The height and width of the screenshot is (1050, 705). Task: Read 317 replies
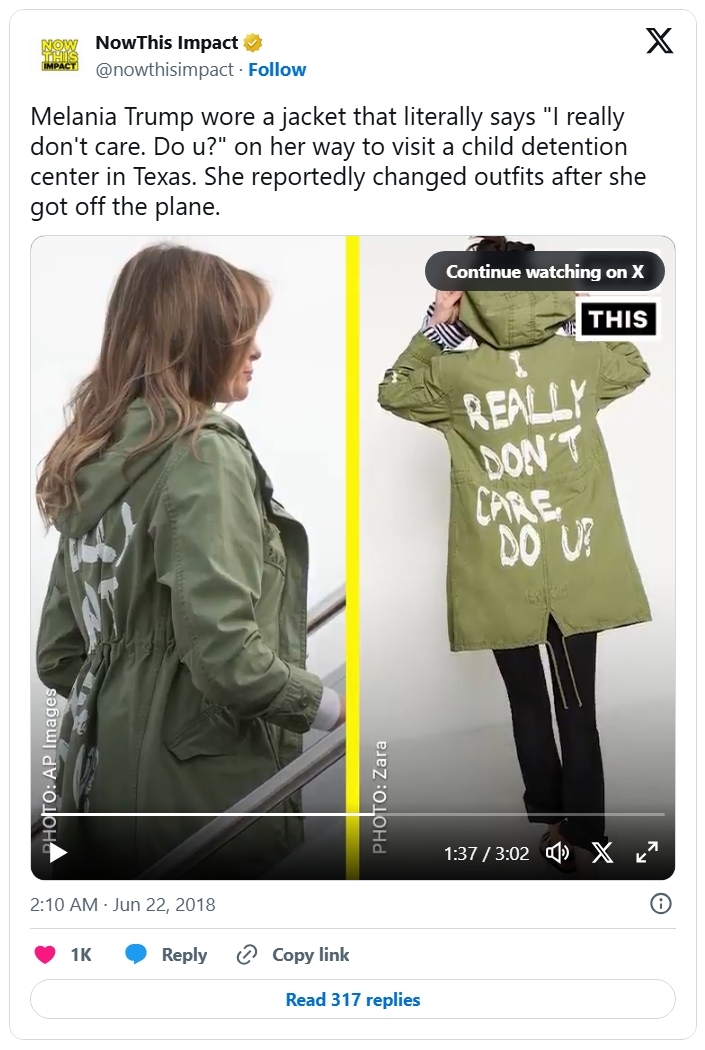click(x=353, y=999)
